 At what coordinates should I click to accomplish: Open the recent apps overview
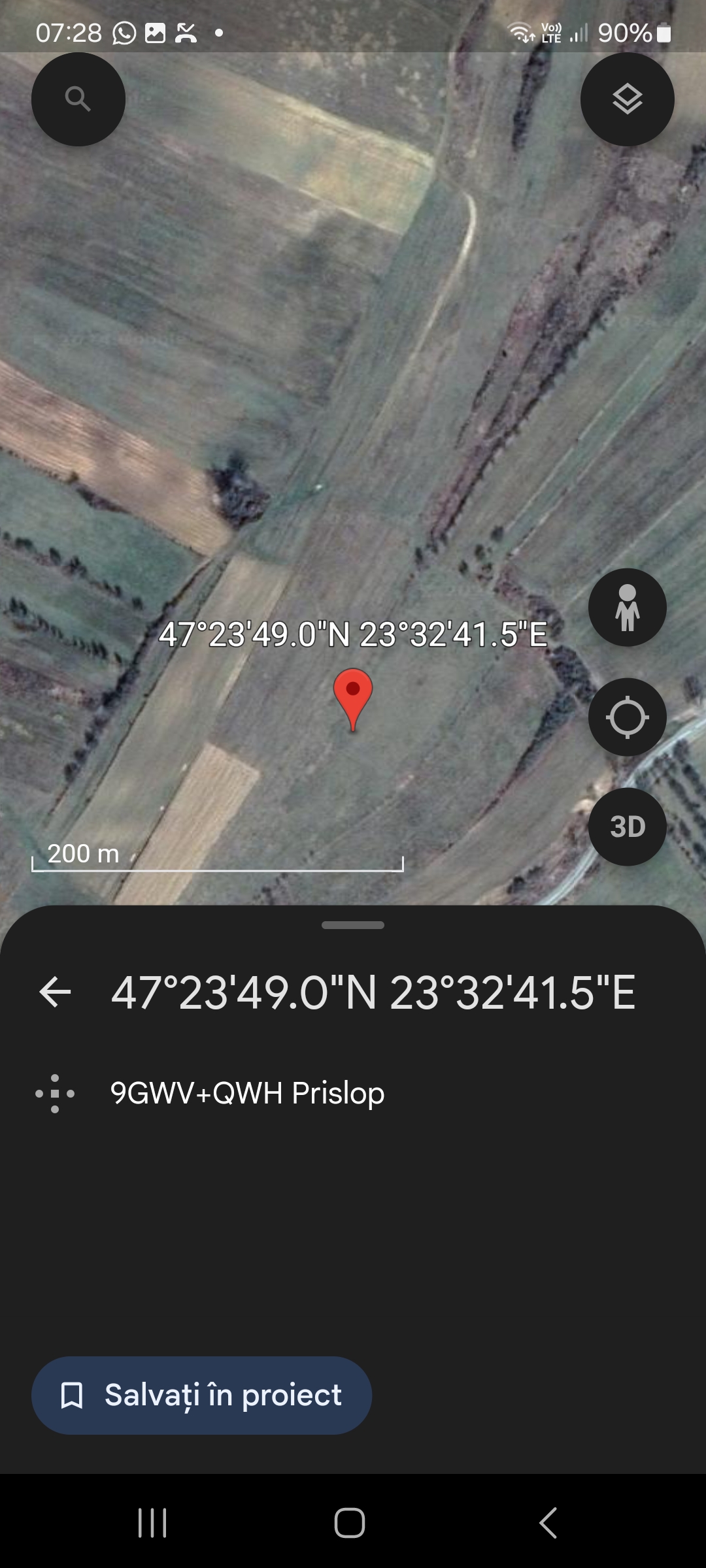(x=152, y=1523)
